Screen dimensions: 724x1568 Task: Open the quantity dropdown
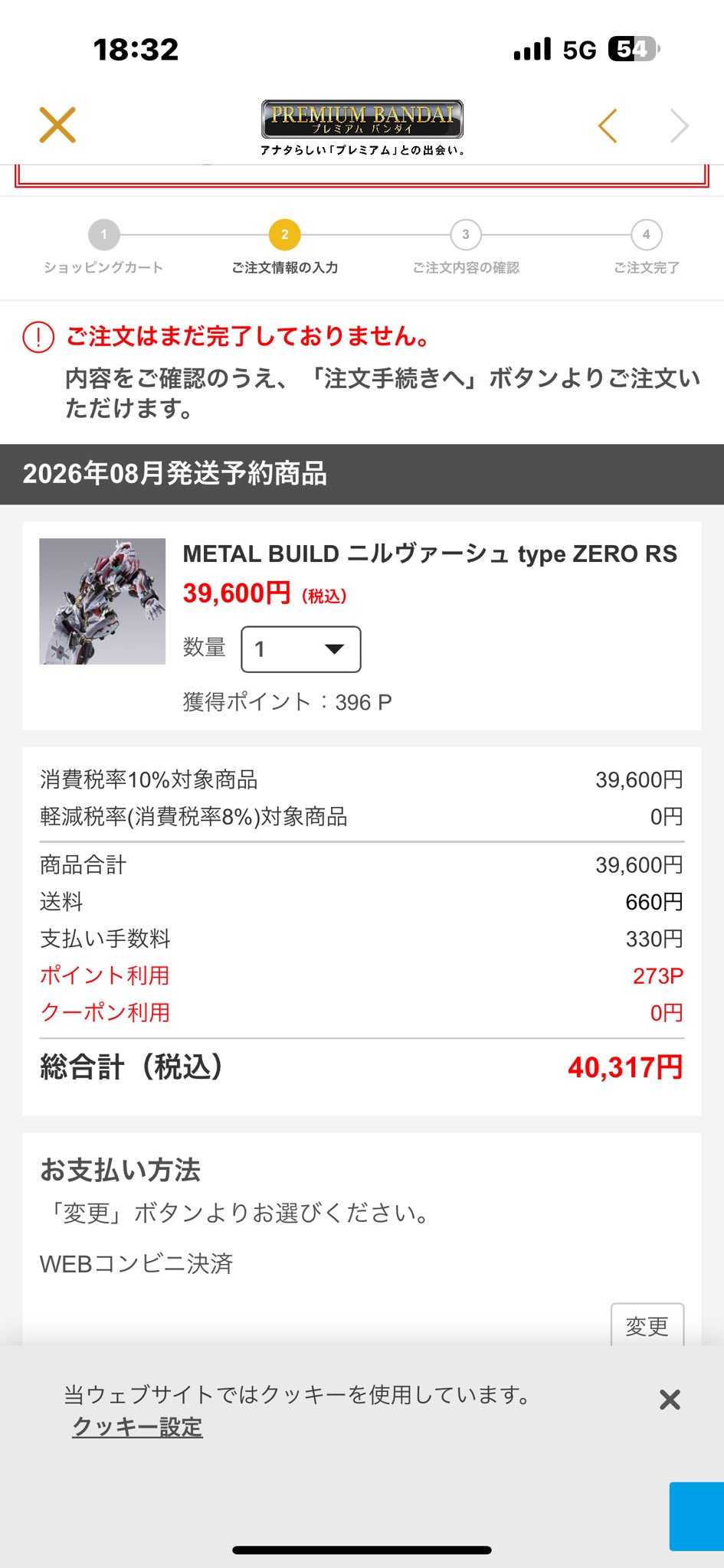(x=300, y=649)
